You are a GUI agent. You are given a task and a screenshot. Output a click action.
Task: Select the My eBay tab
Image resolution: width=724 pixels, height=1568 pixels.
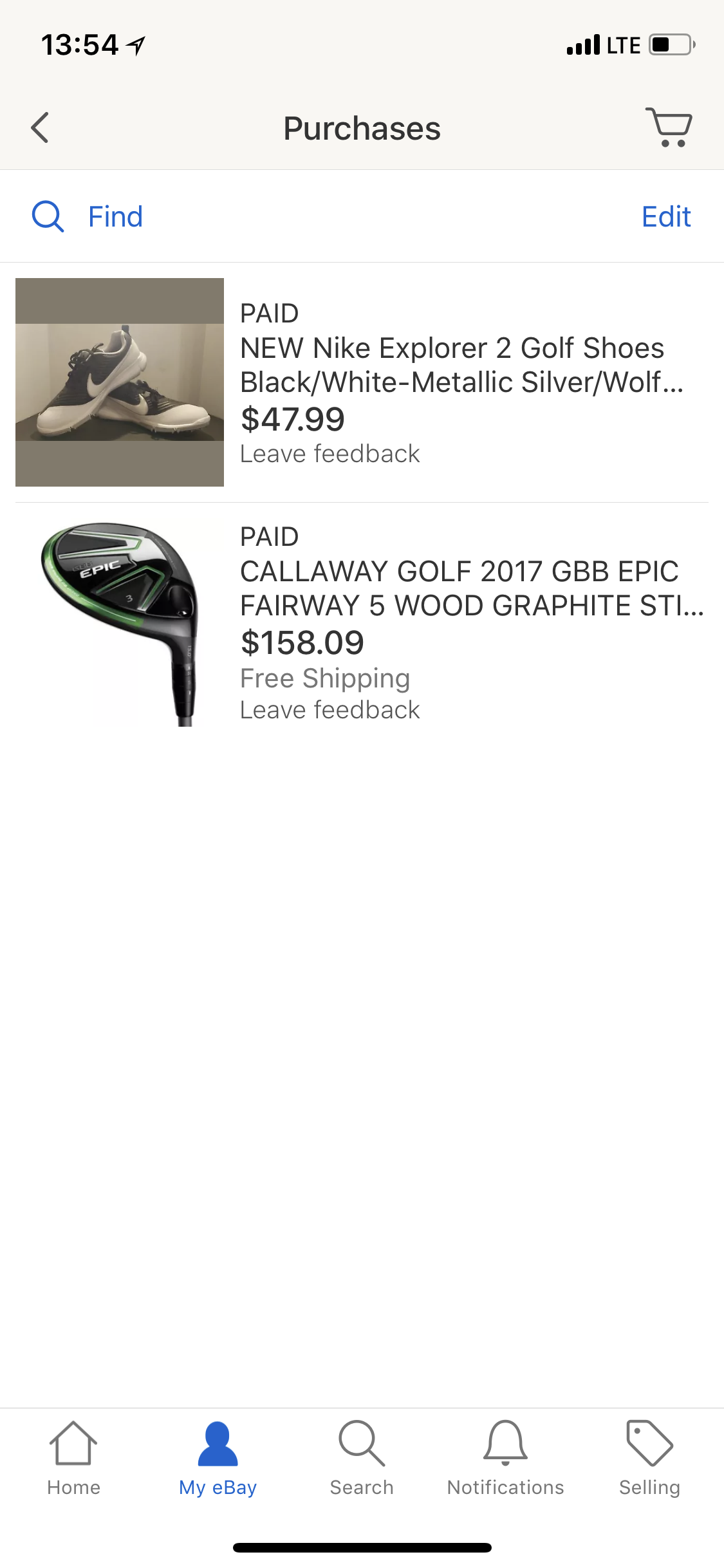tap(218, 1459)
